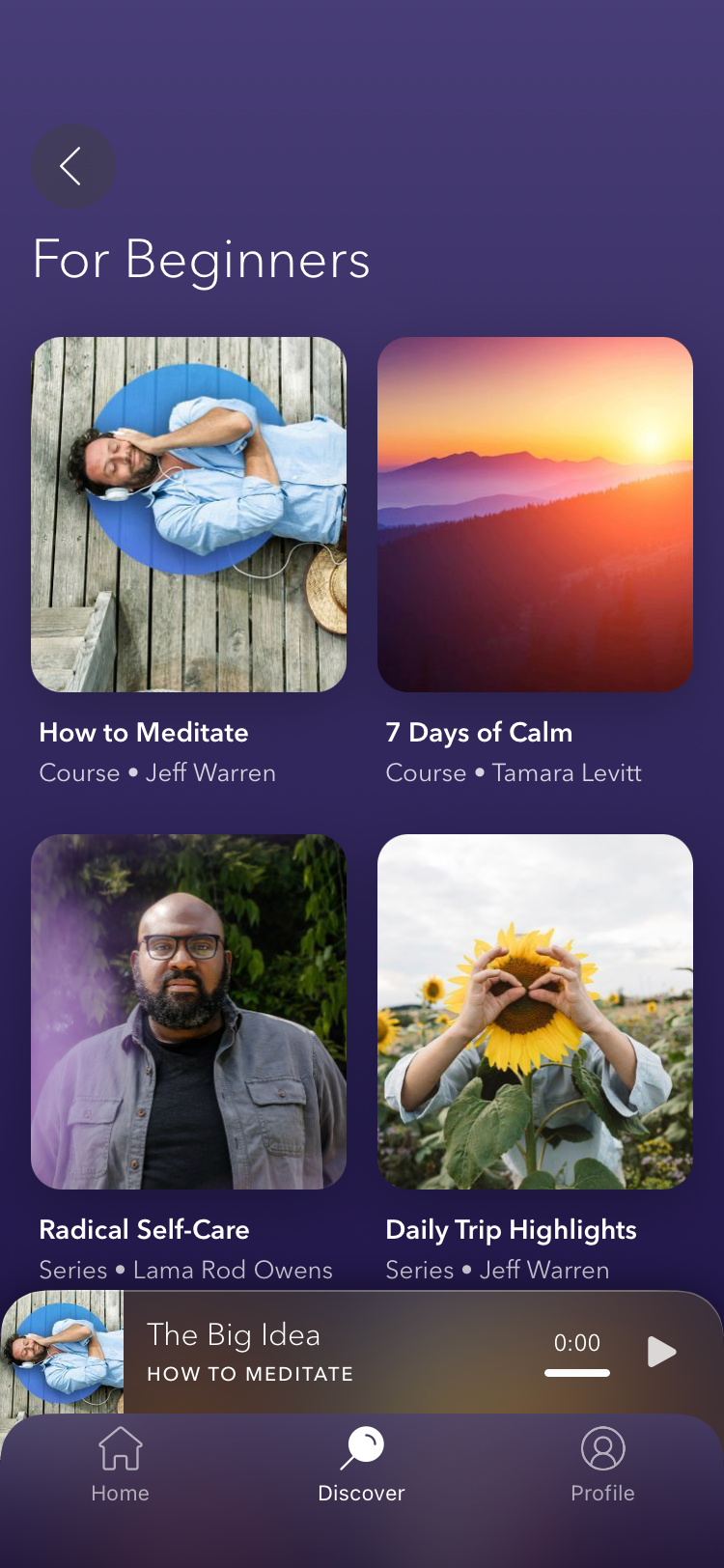Screen dimensions: 724x1568
Task: Select the Discover tab
Action: coord(362,1465)
